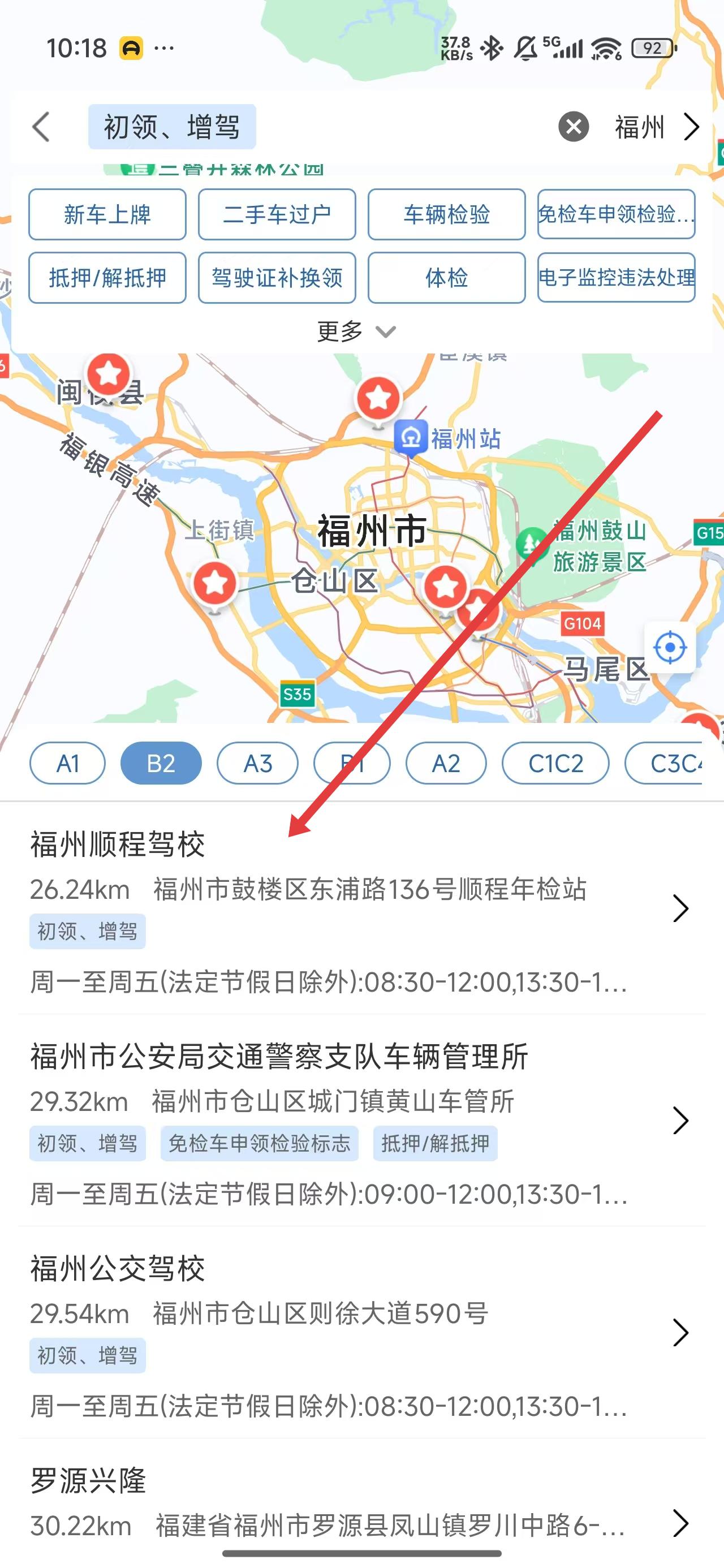Filter by license type A1
The height and width of the screenshot is (1568, 724).
pos(67,763)
